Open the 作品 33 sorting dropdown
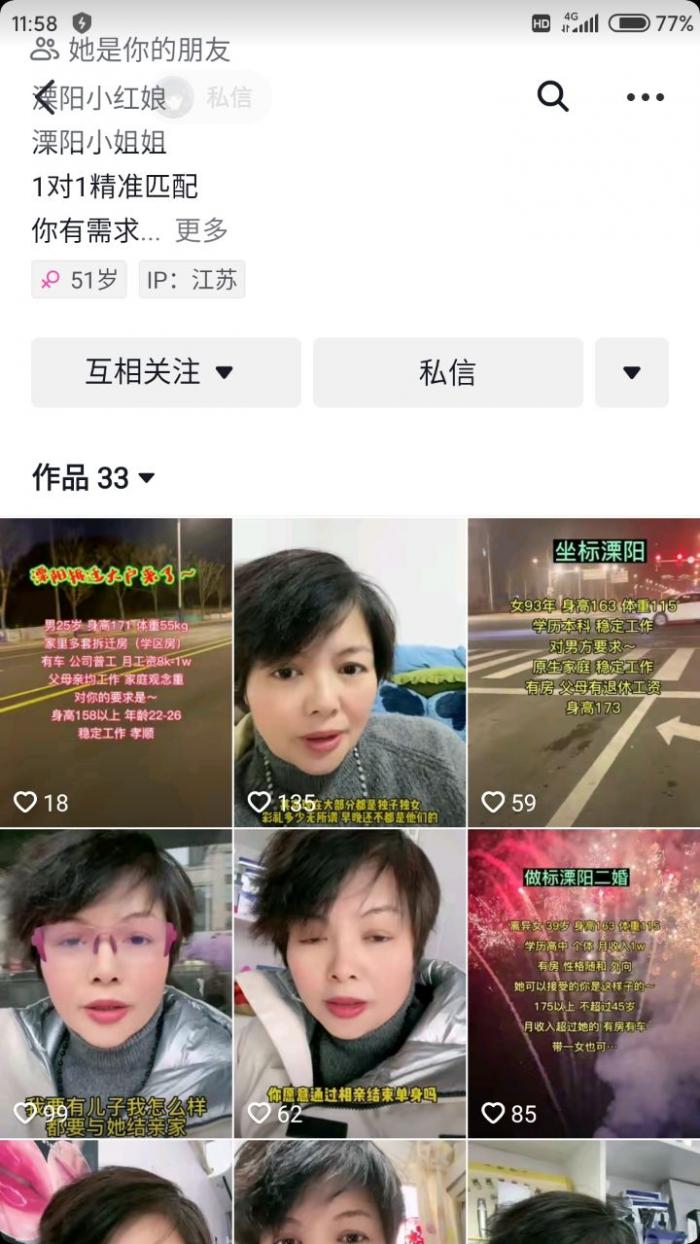Image resolution: width=700 pixels, height=1244 pixels. [x=94, y=478]
